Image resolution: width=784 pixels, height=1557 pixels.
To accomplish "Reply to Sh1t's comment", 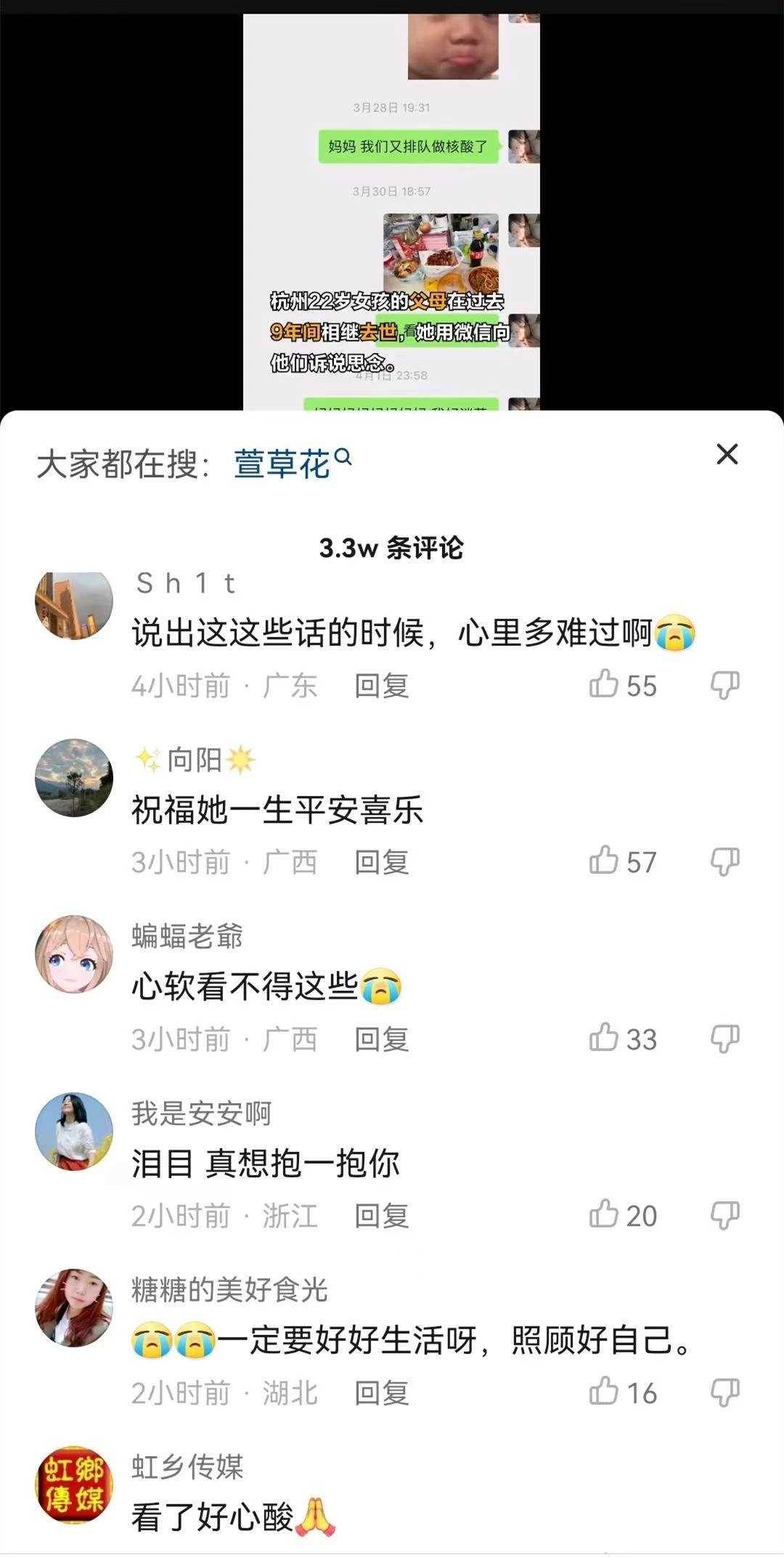I will pos(381,686).
